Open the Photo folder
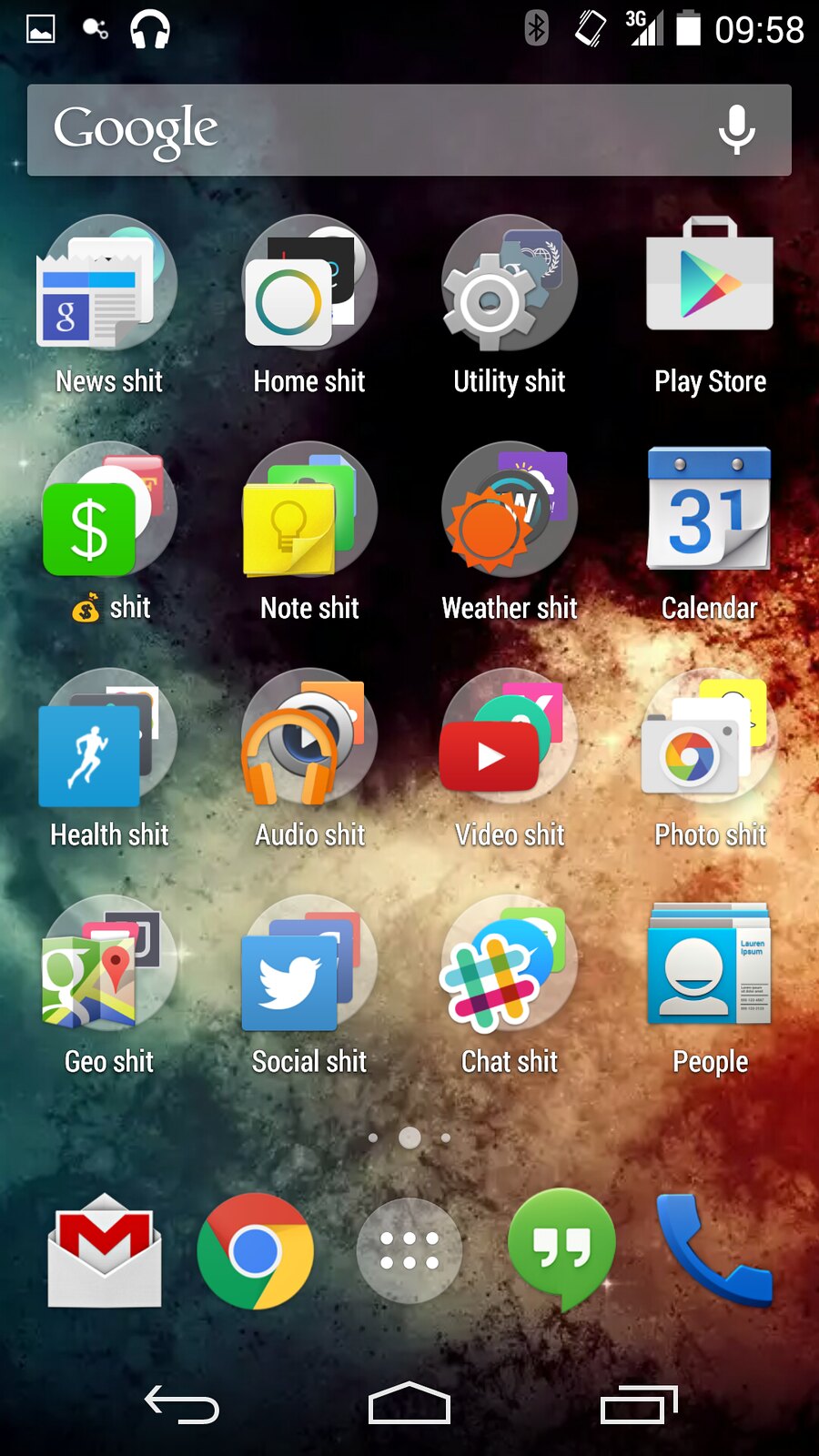This screenshot has width=819, height=1456. click(710, 737)
